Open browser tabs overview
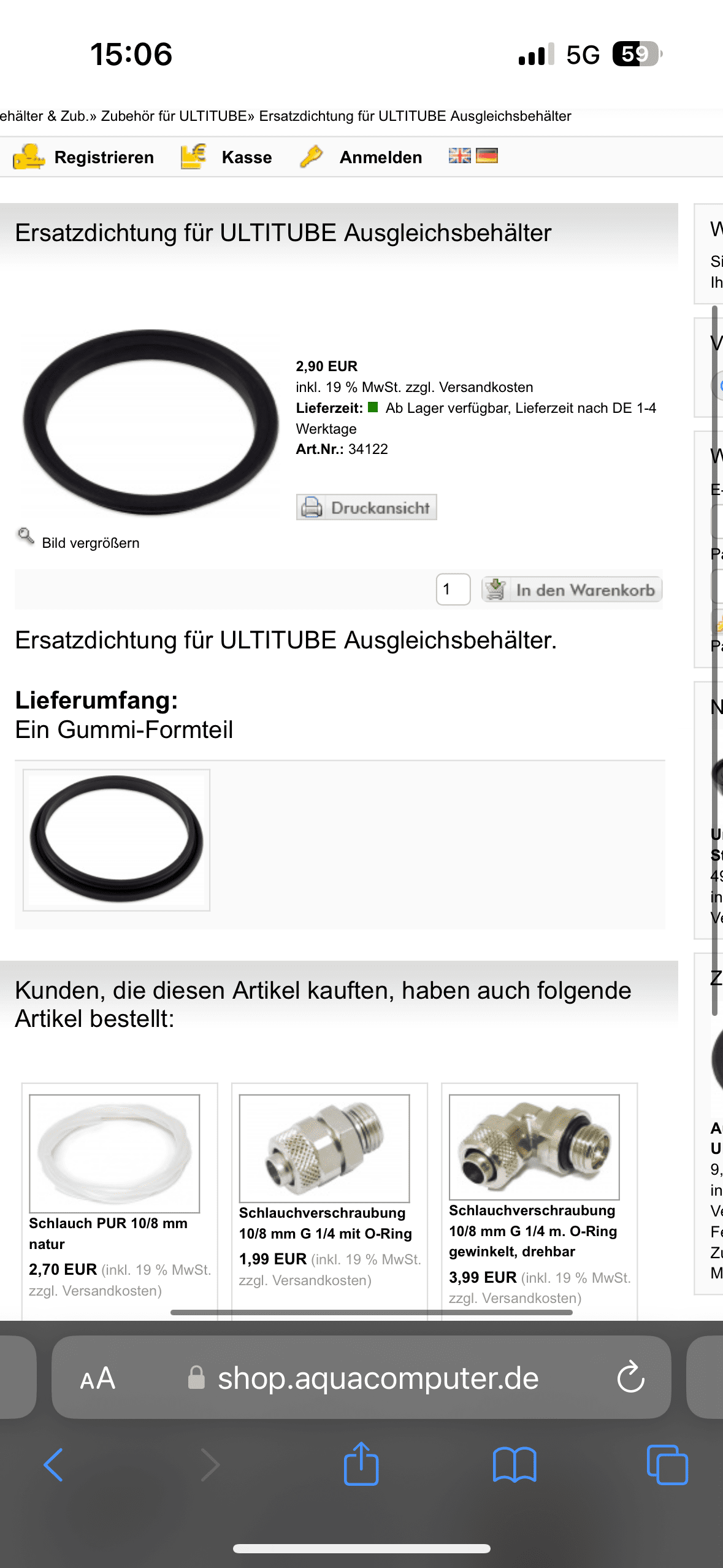Viewport: 723px width, 1568px height. (667, 1465)
